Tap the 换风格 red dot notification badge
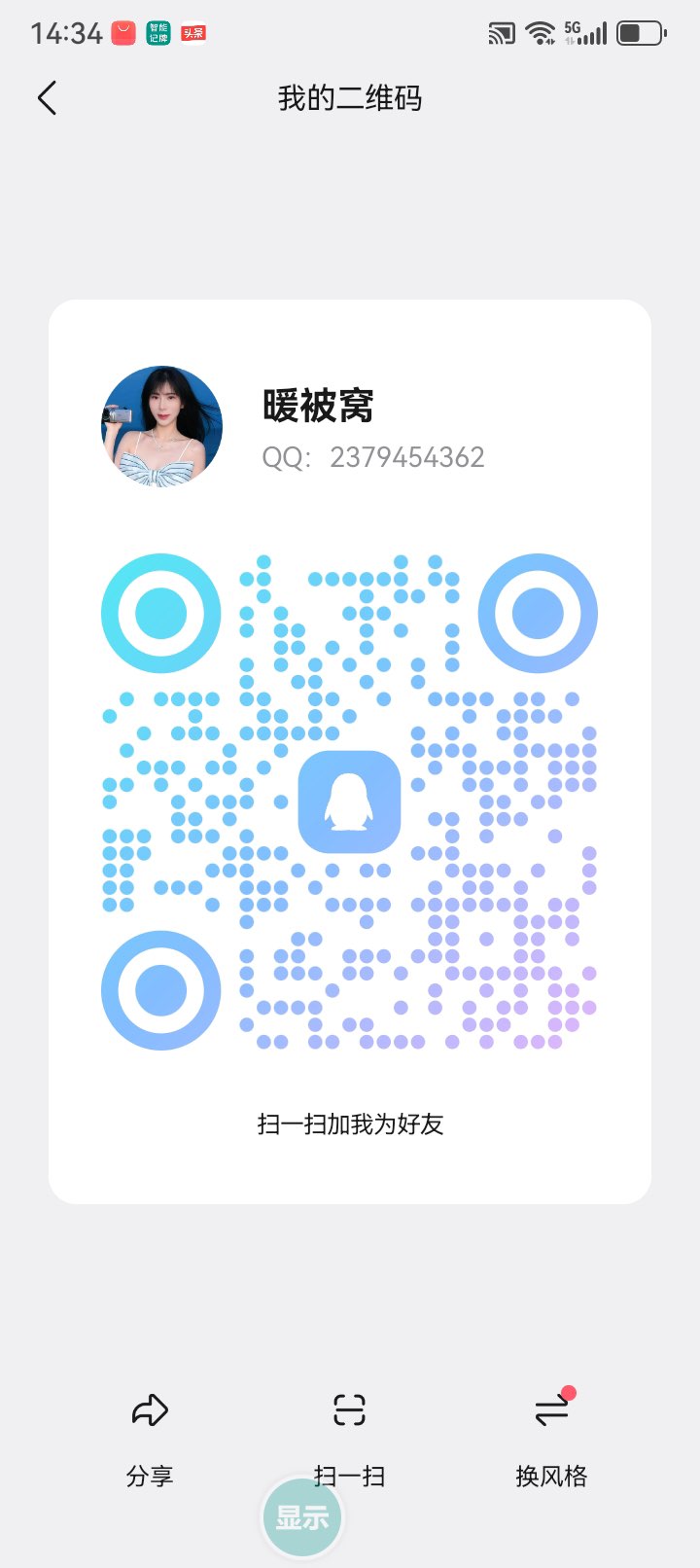 567,1393
